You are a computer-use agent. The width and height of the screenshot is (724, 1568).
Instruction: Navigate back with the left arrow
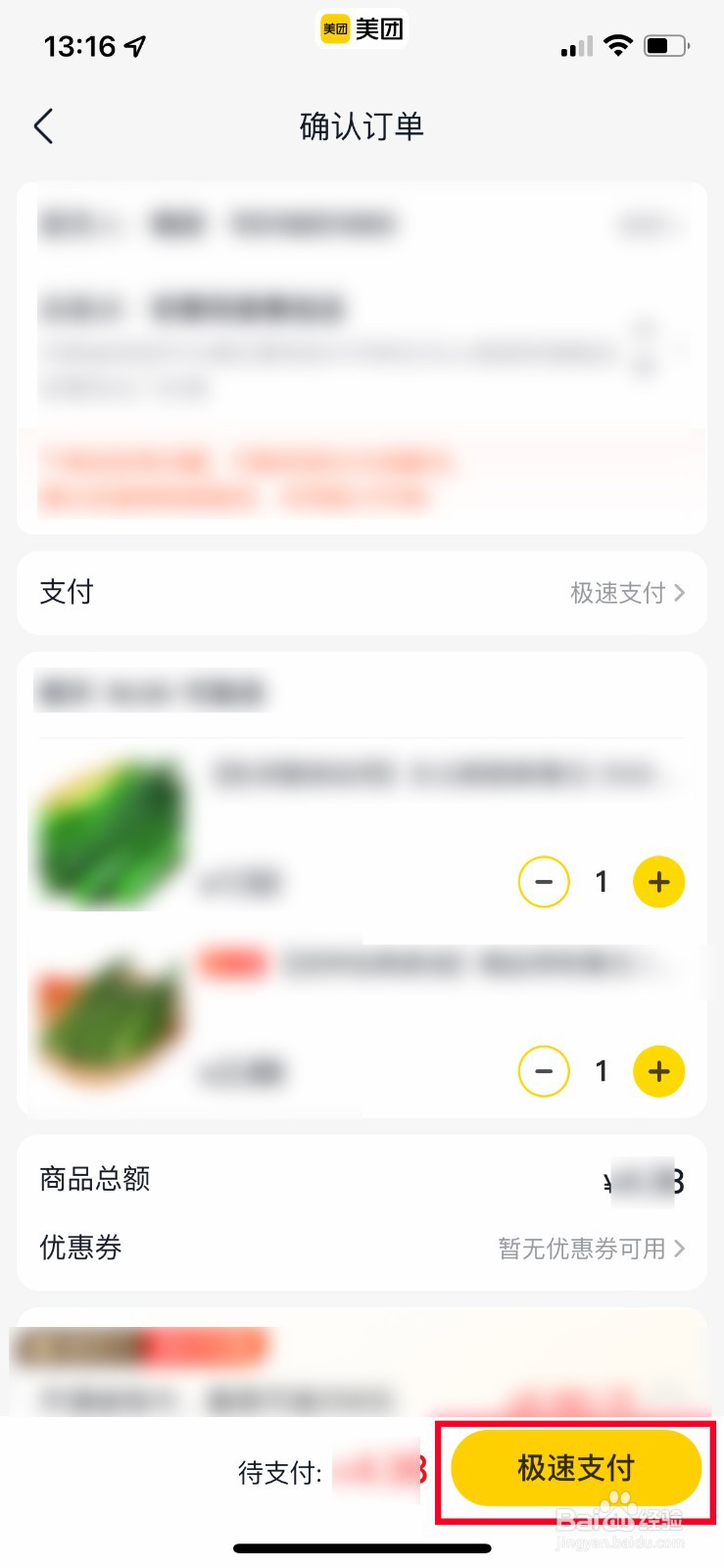click(42, 125)
